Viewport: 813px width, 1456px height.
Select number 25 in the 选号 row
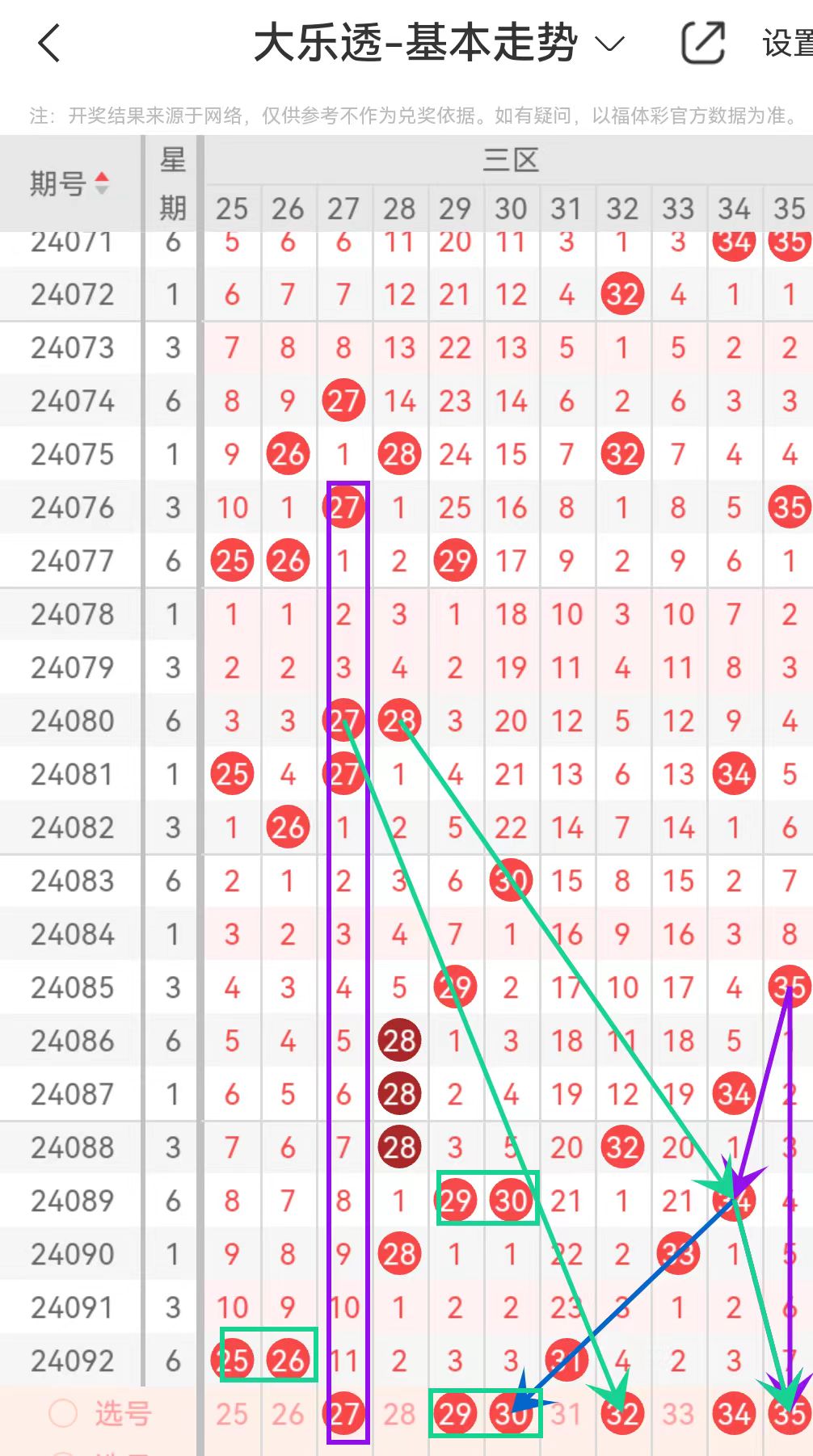tap(232, 1414)
